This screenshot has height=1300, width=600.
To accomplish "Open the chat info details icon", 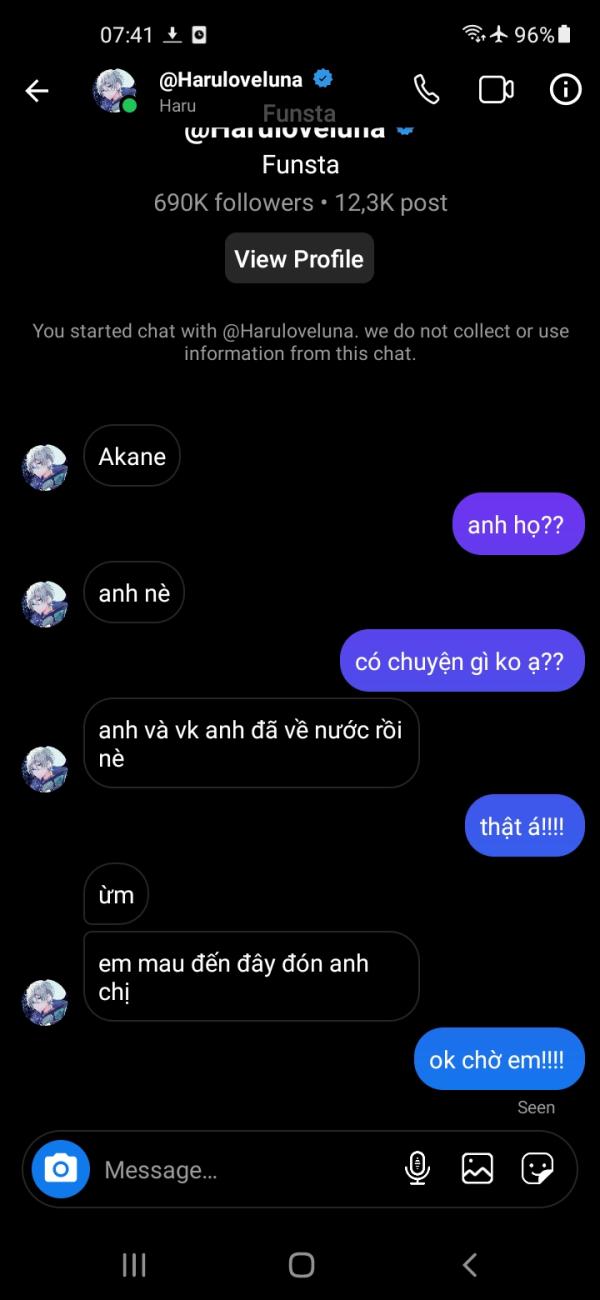I will [x=565, y=90].
